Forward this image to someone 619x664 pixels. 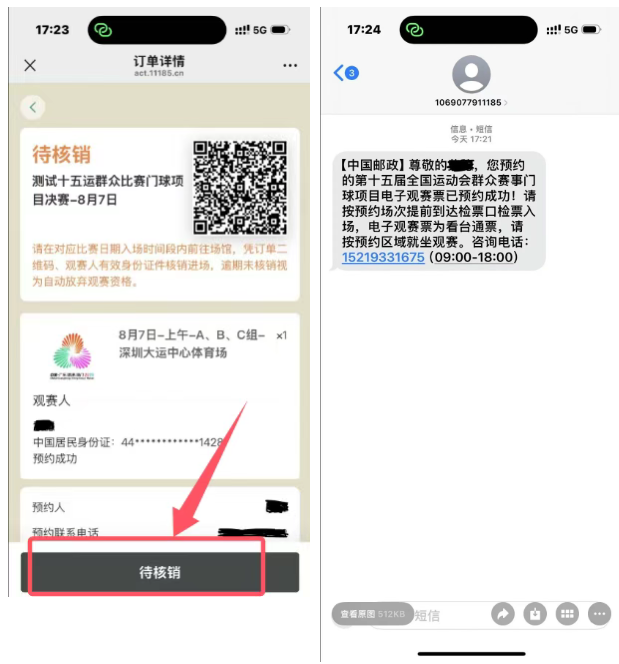[503, 614]
